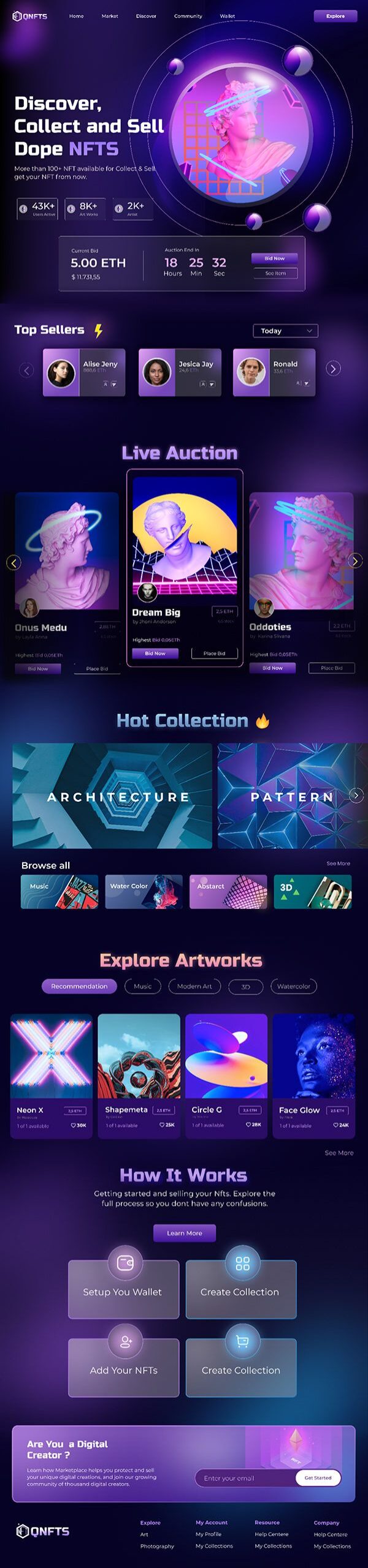Open the Architecture hot collection

click(x=112, y=796)
